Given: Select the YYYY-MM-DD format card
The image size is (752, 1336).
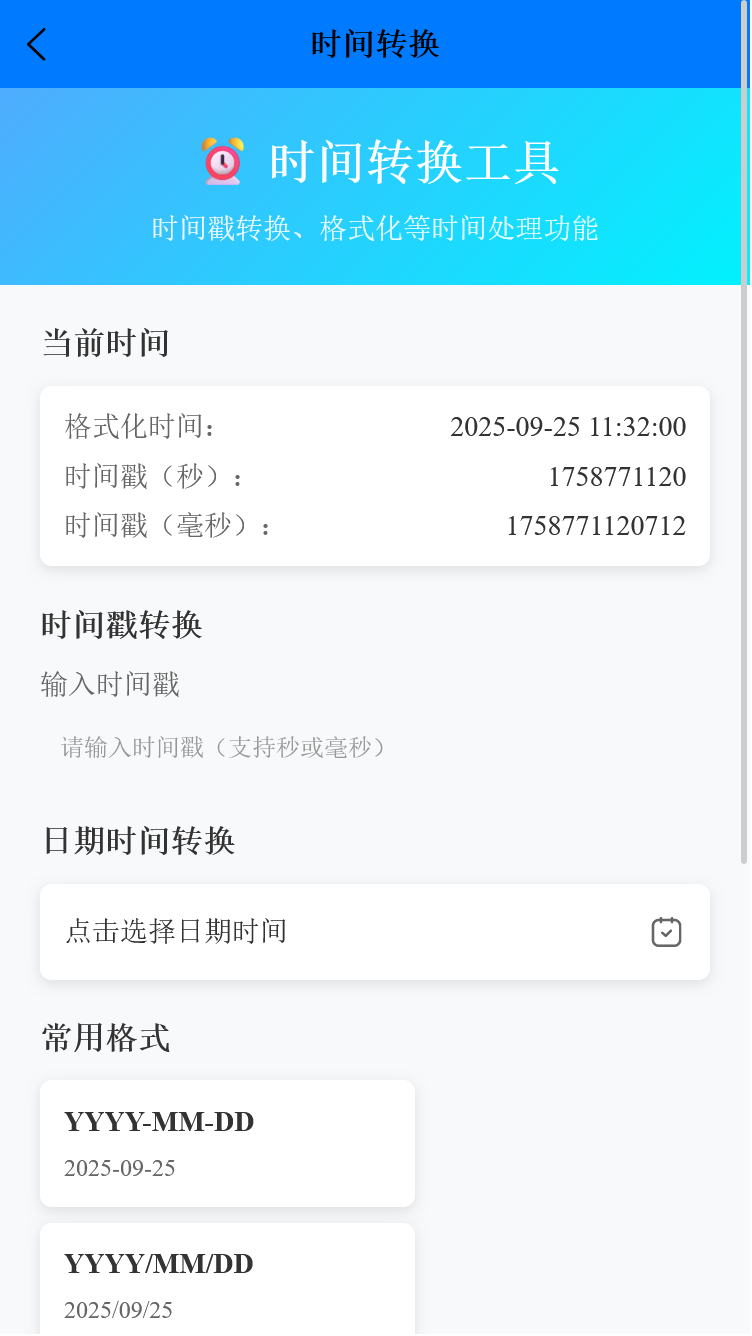Looking at the screenshot, I should click(x=227, y=1143).
